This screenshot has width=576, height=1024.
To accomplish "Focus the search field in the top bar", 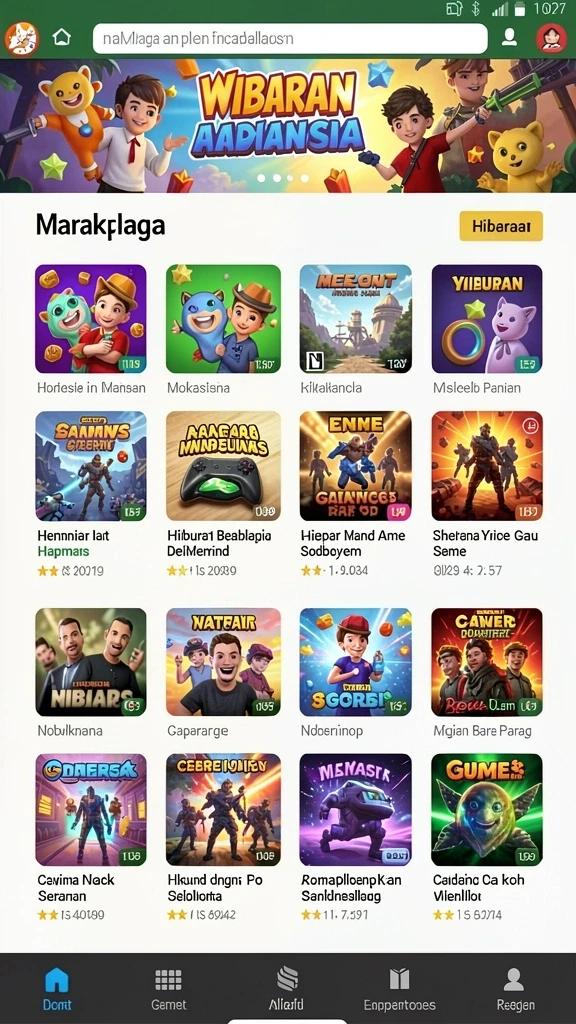I will (x=290, y=39).
